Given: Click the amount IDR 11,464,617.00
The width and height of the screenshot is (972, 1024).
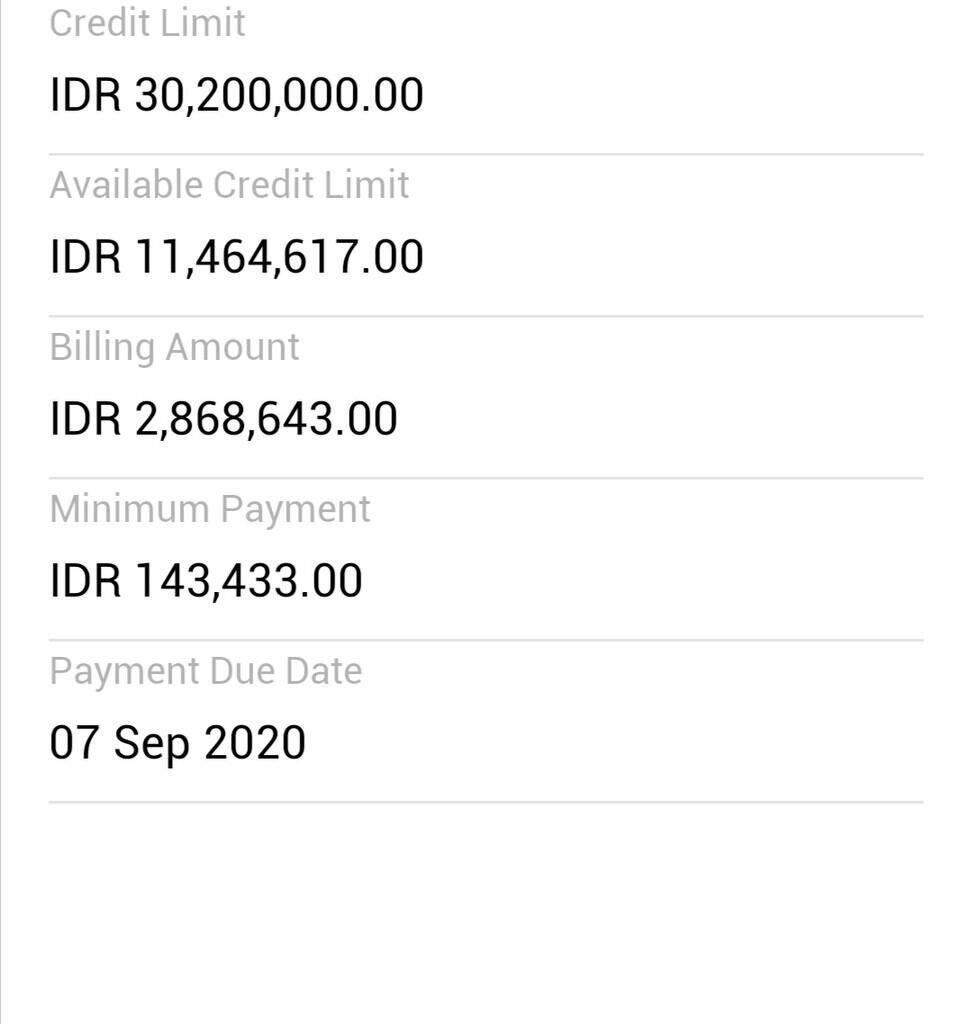Looking at the screenshot, I should [237, 256].
